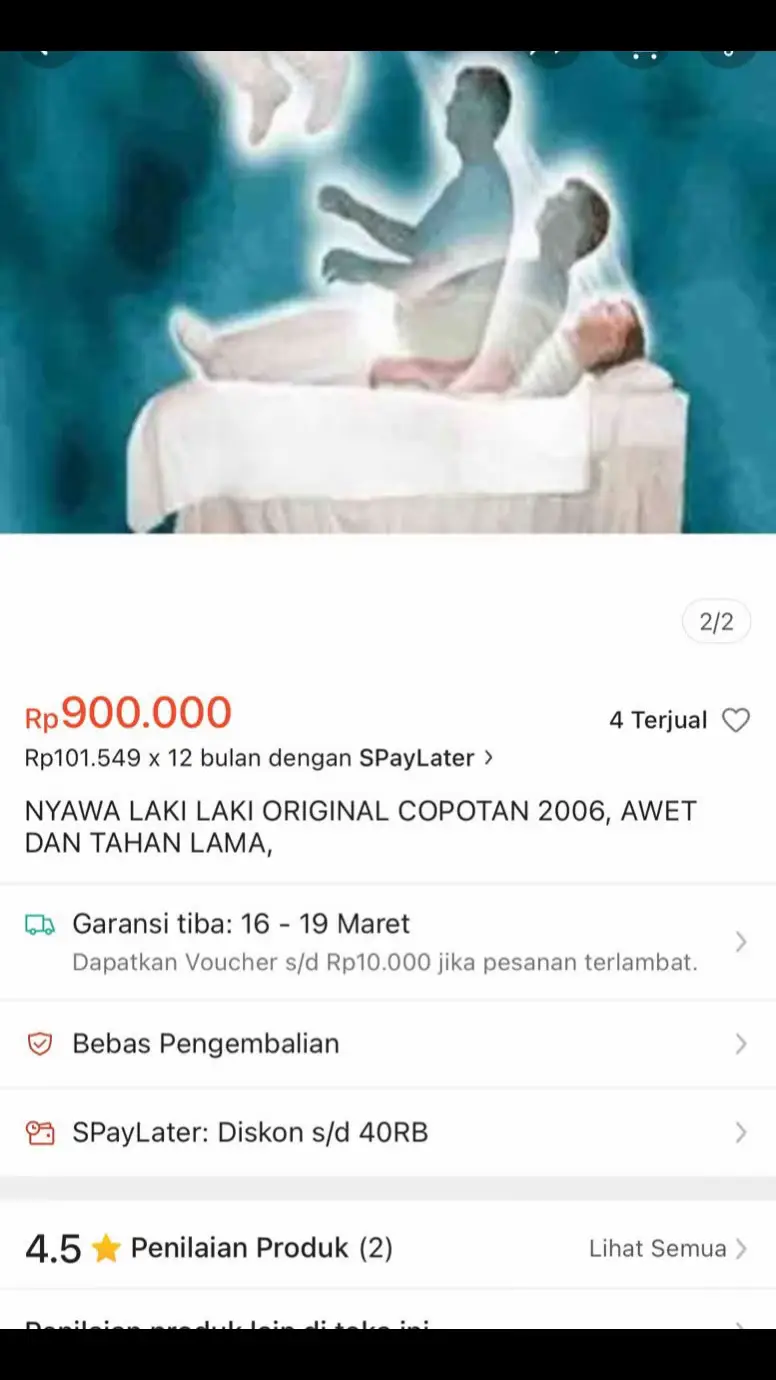The width and height of the screenshot is (776, 1380).
Task: Toggle the heart to favorite this product
Action: [737, 720]
